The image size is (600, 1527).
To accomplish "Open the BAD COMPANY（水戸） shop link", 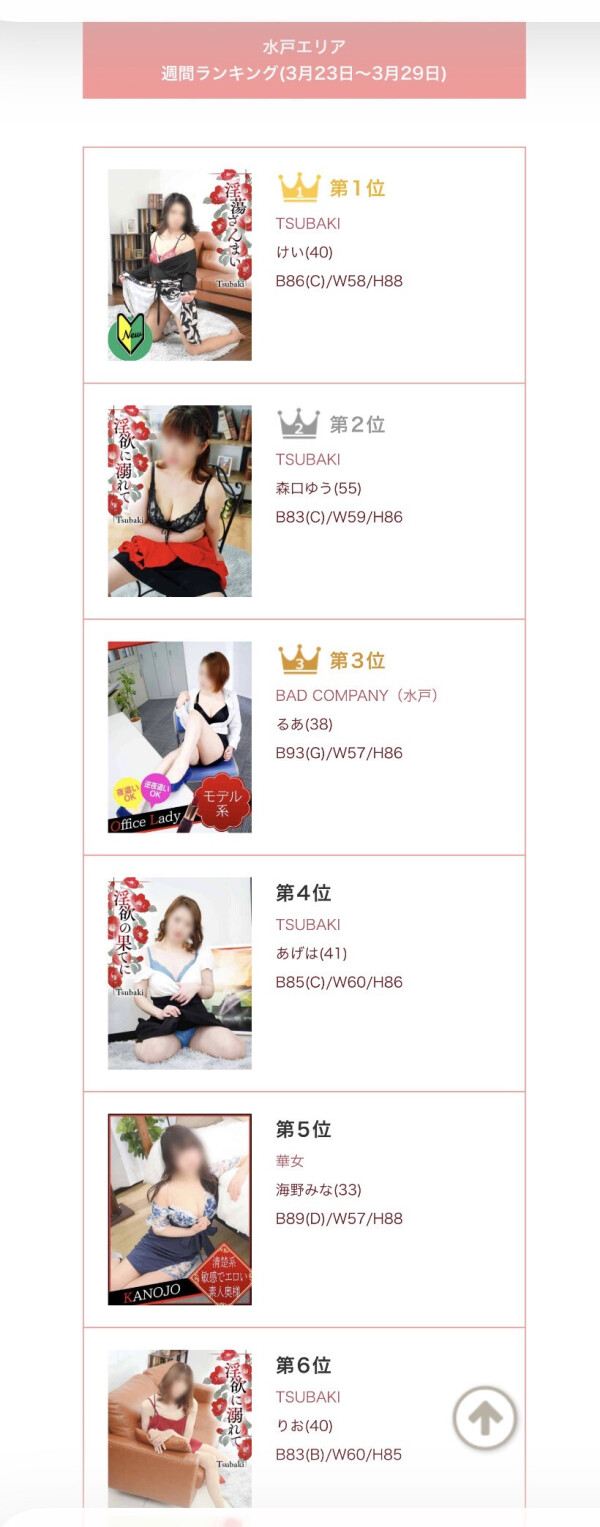I will [x=357, y=695].
